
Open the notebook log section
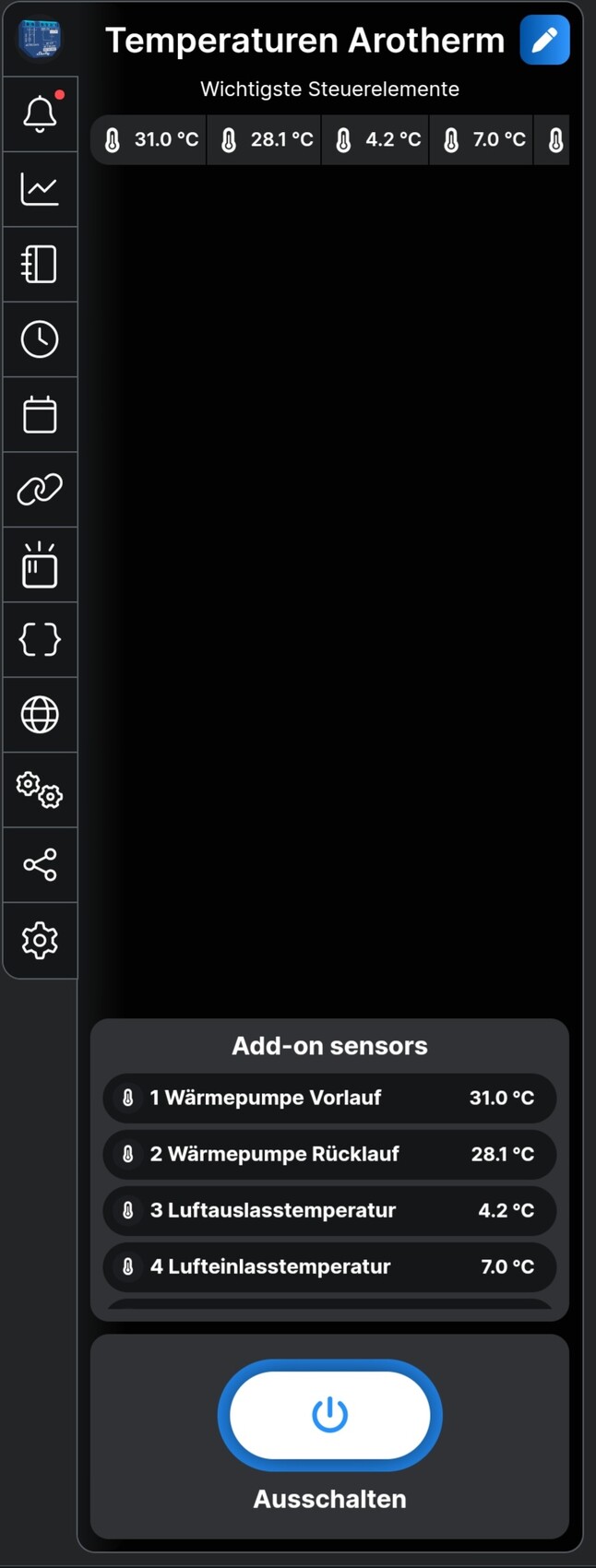tap(40, 265)
